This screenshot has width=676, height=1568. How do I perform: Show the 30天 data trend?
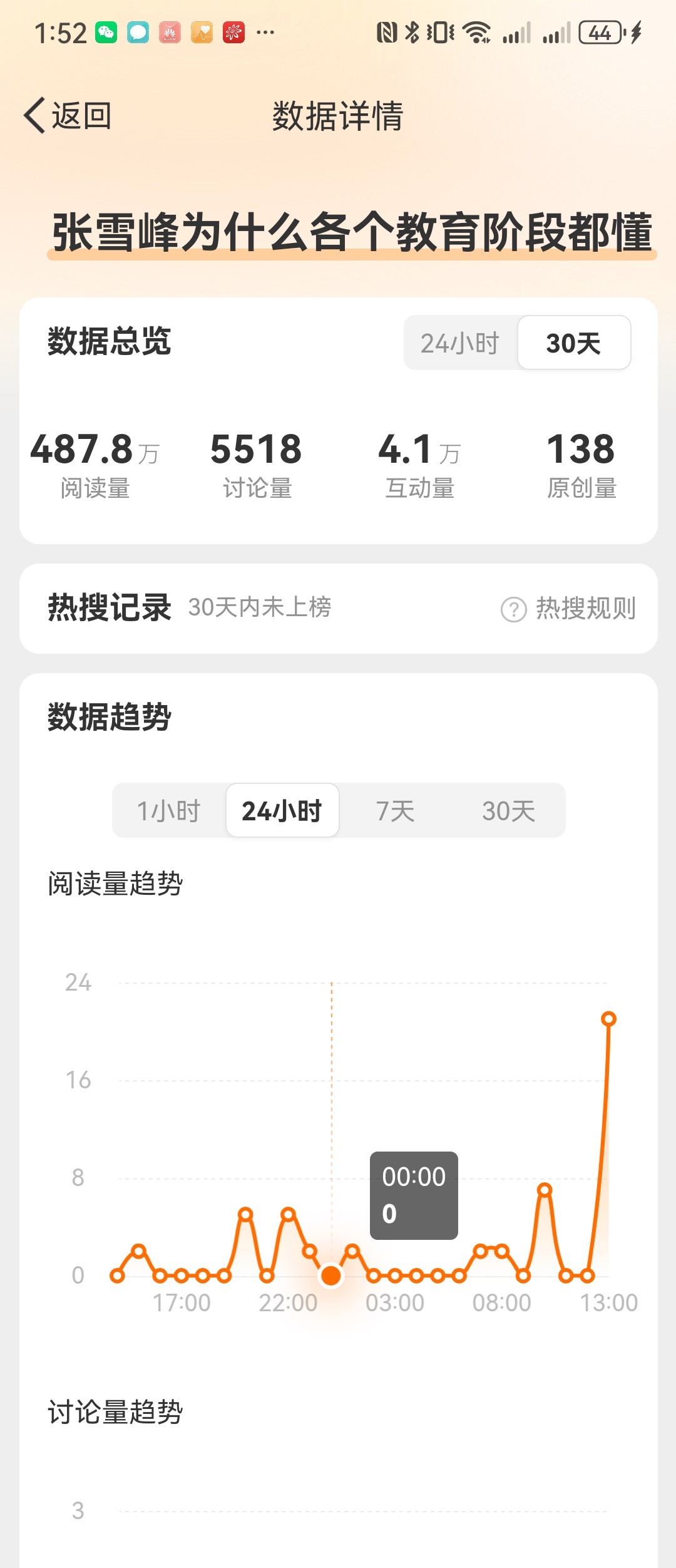(x=508, y=811)
